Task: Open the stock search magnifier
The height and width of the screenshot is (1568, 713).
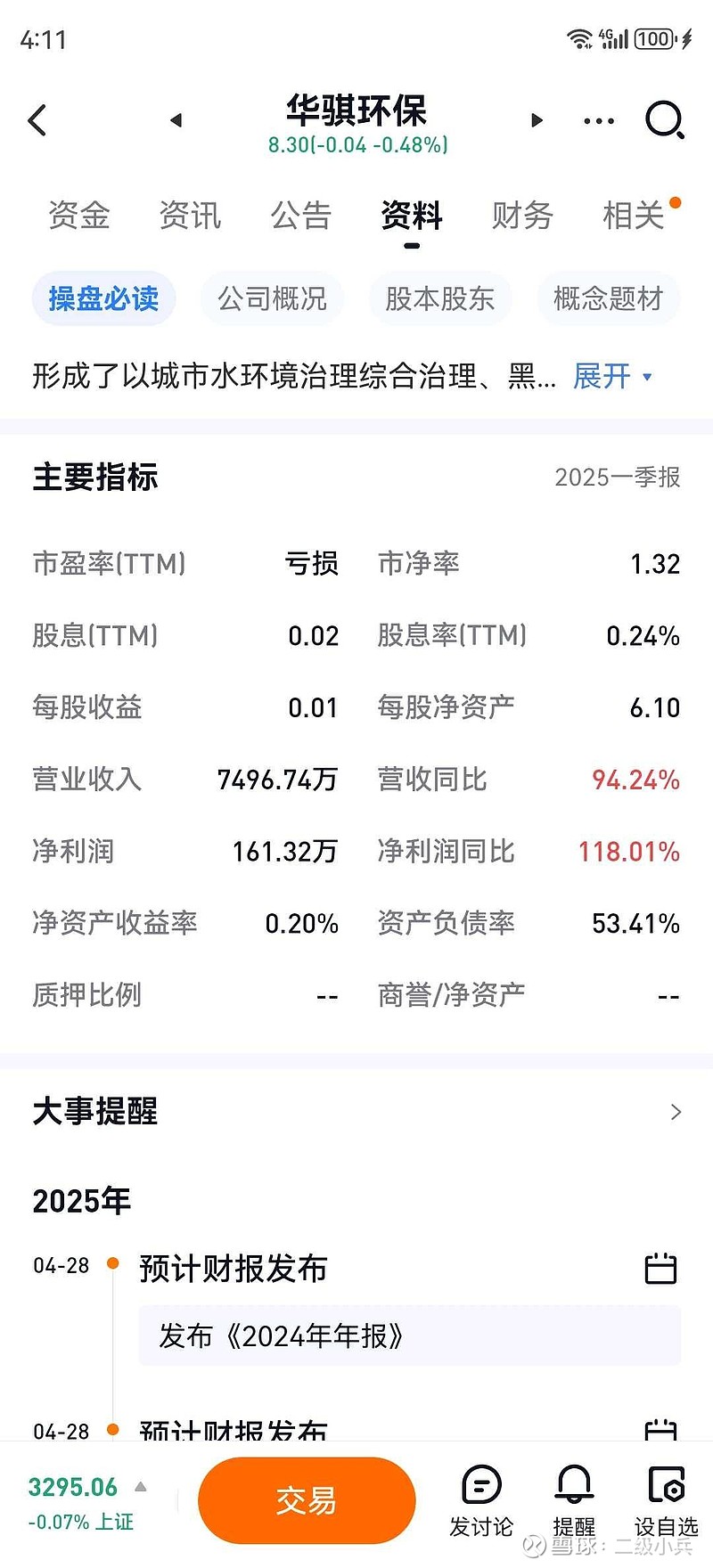Action: tap(665, 120)
